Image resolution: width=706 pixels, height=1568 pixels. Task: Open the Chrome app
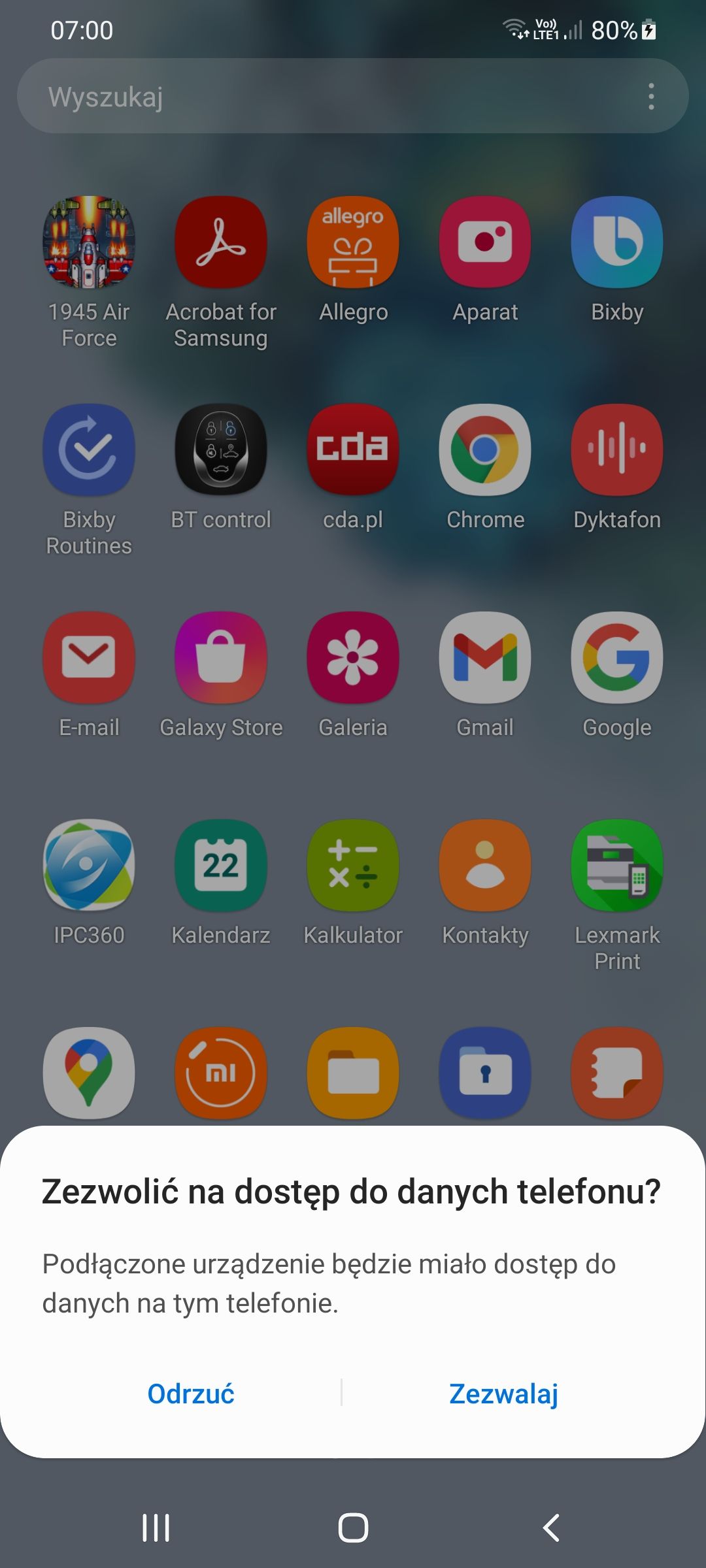pos(485,449)
